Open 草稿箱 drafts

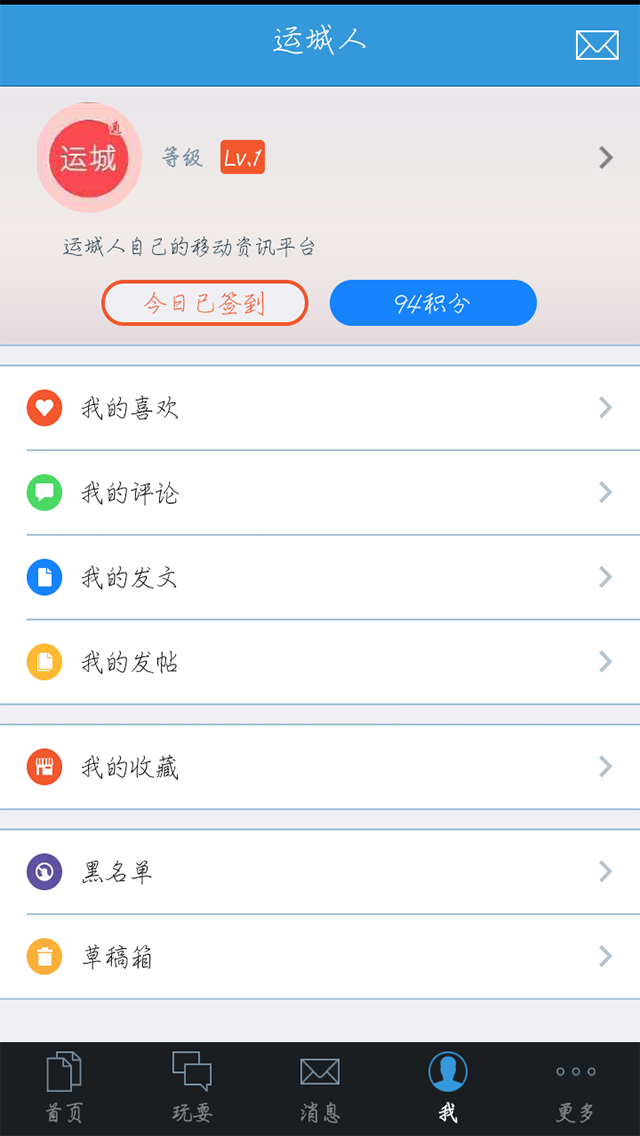[x=320, y=957]
